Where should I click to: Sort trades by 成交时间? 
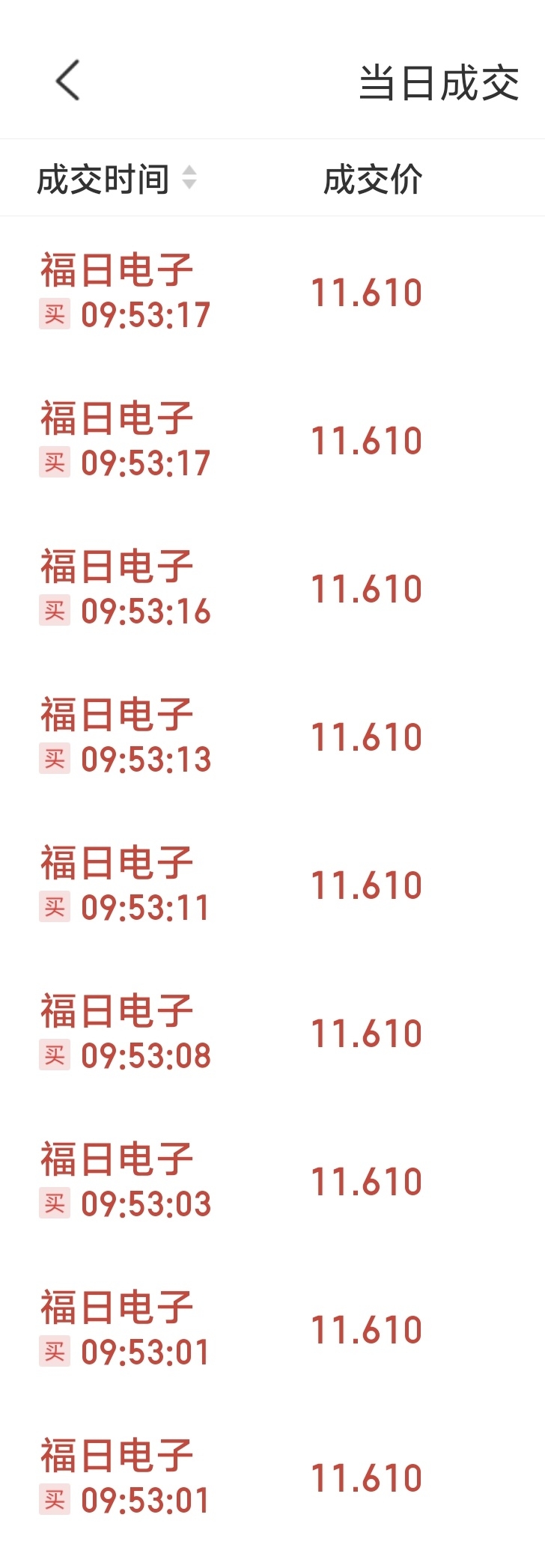(117, 180)
